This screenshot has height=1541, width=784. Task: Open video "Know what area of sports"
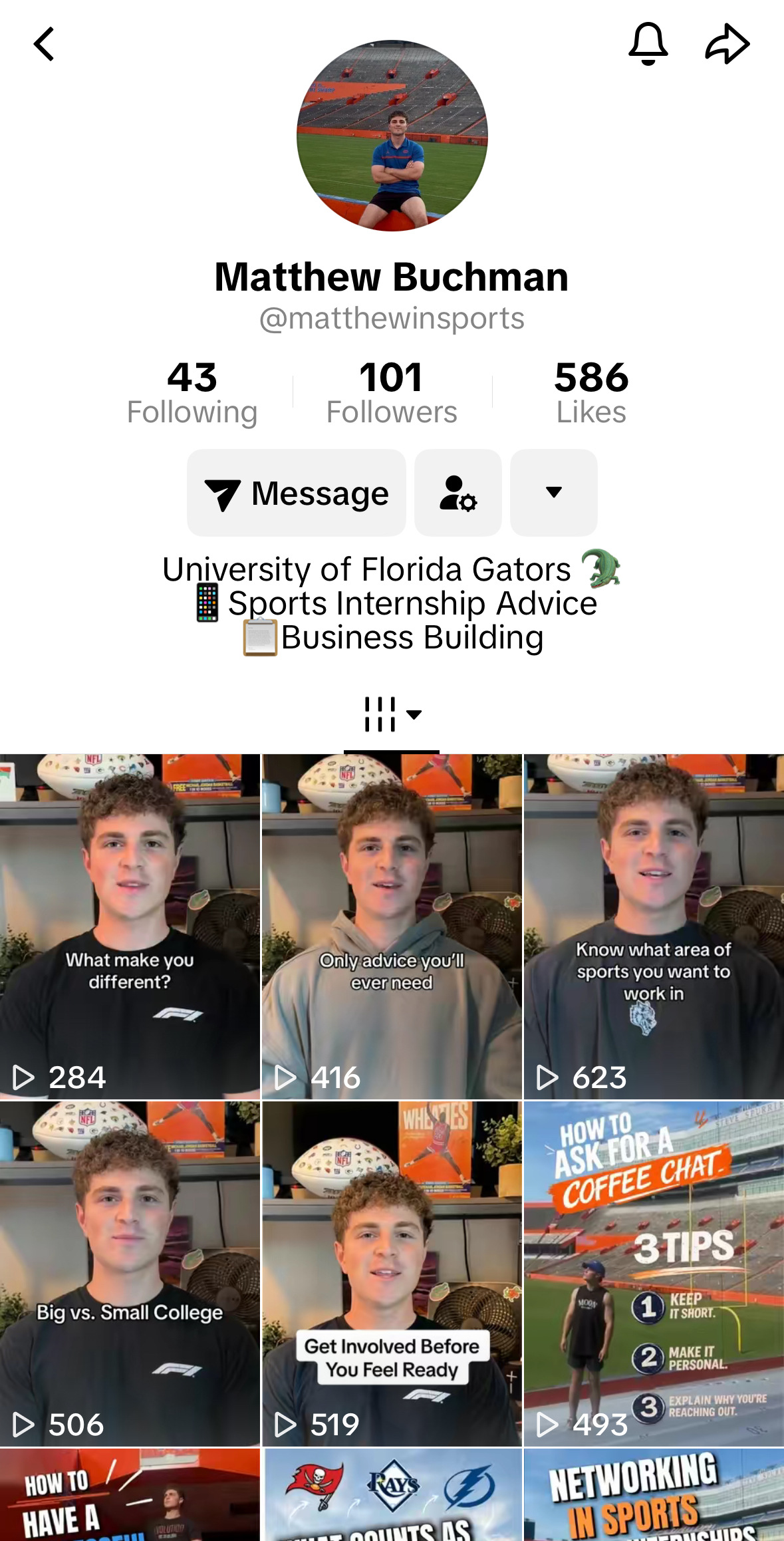[654, 926]
